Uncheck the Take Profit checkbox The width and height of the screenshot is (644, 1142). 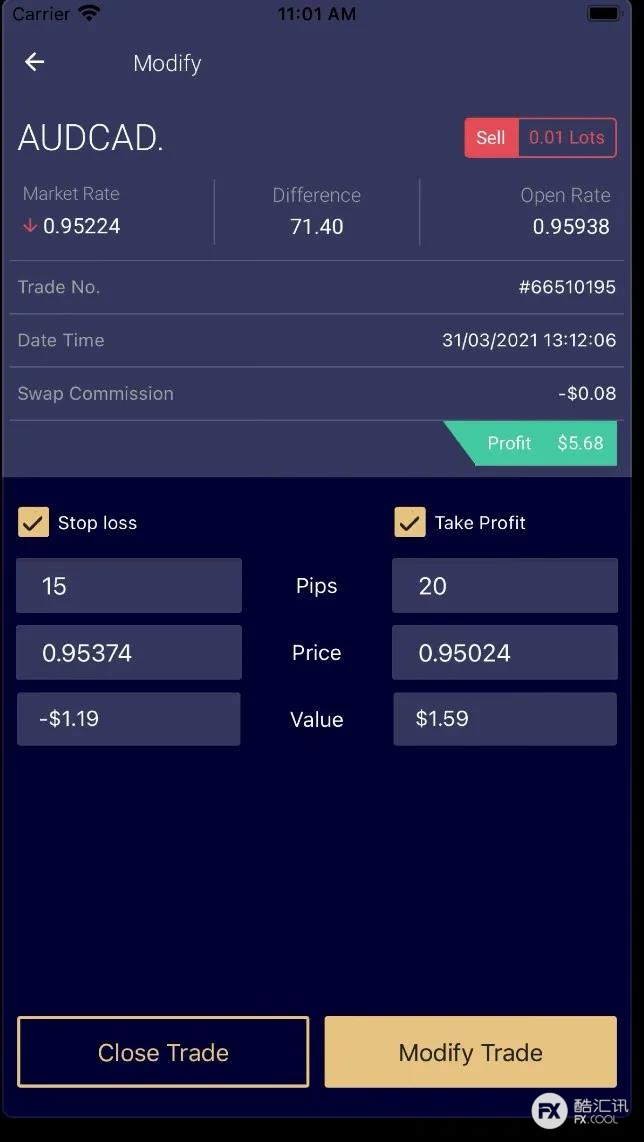[x=410, y=522]
